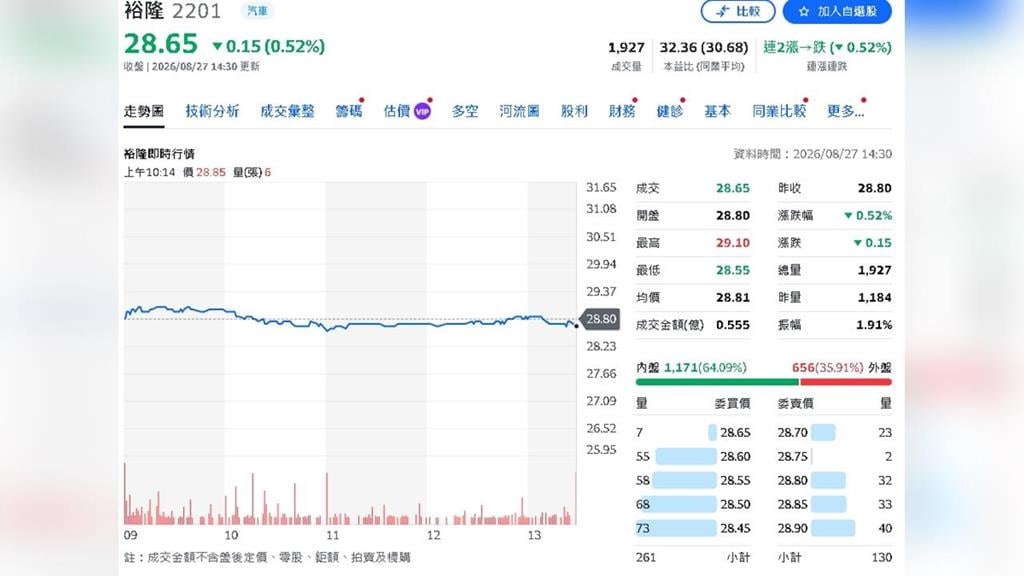Expand the 更多... tab menu
This screenshot has height=576, width=1024.
click(x=846, y=111)
